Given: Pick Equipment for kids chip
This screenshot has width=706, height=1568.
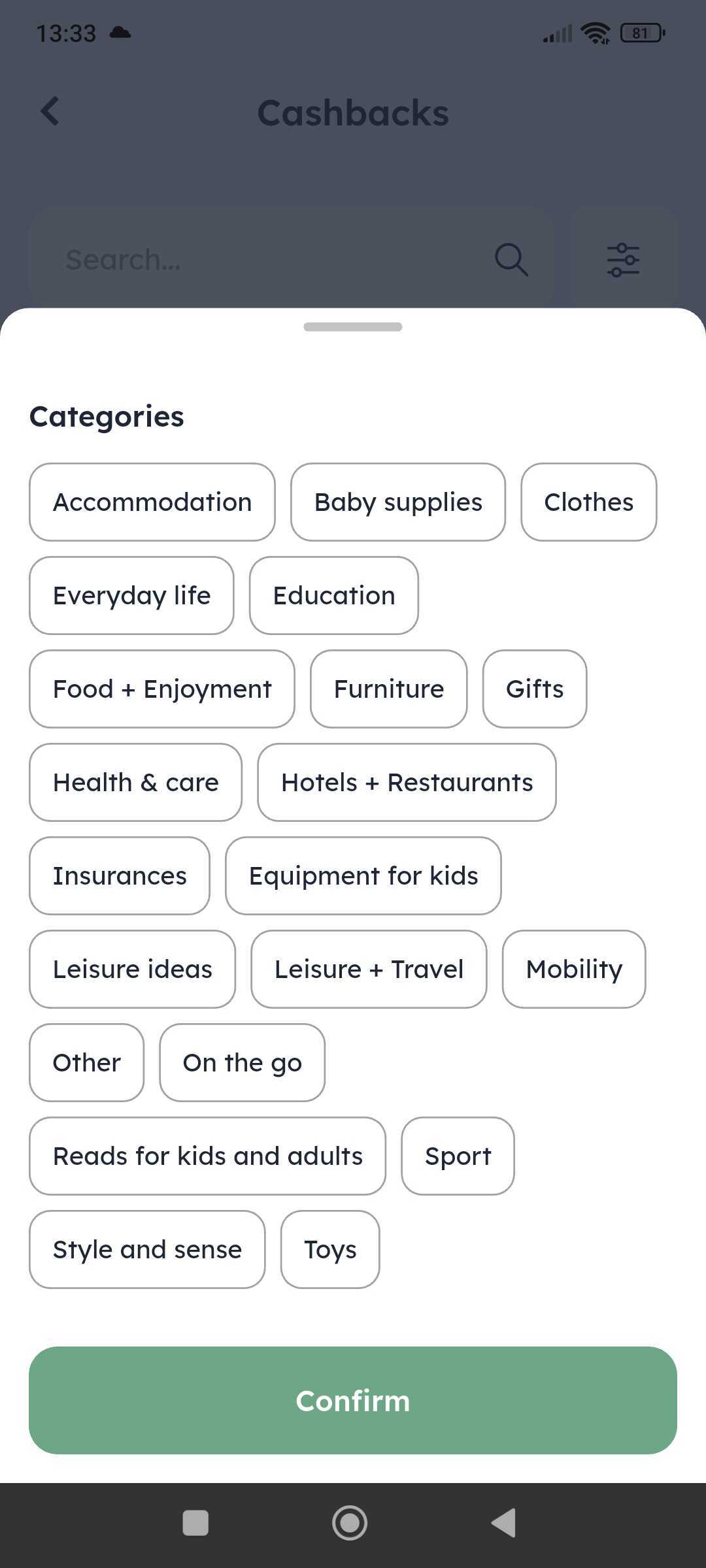Looking at the screenshot, I should 363,876.
